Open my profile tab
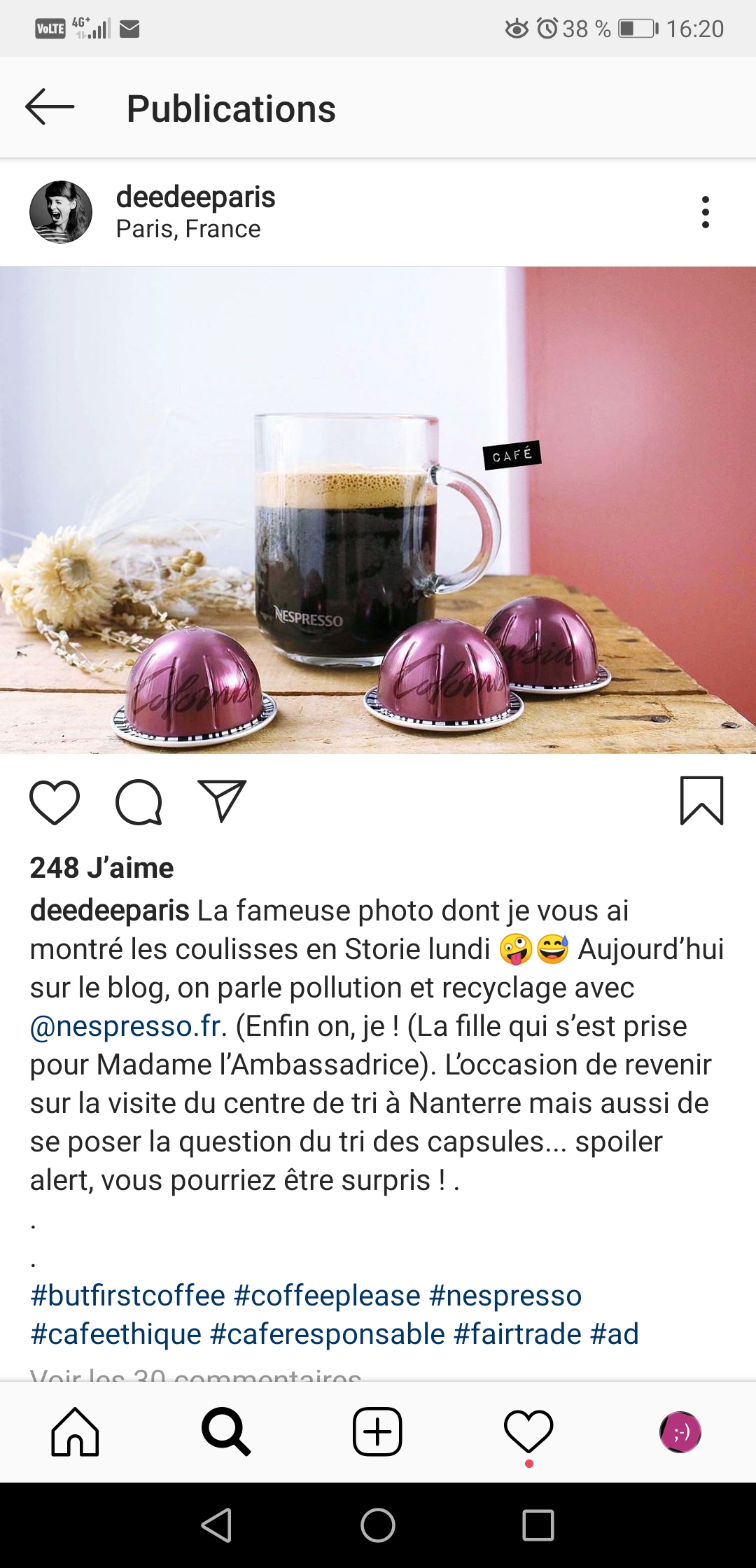The height and width of the screenshot is (1568, 756). tap(680, 1431)
